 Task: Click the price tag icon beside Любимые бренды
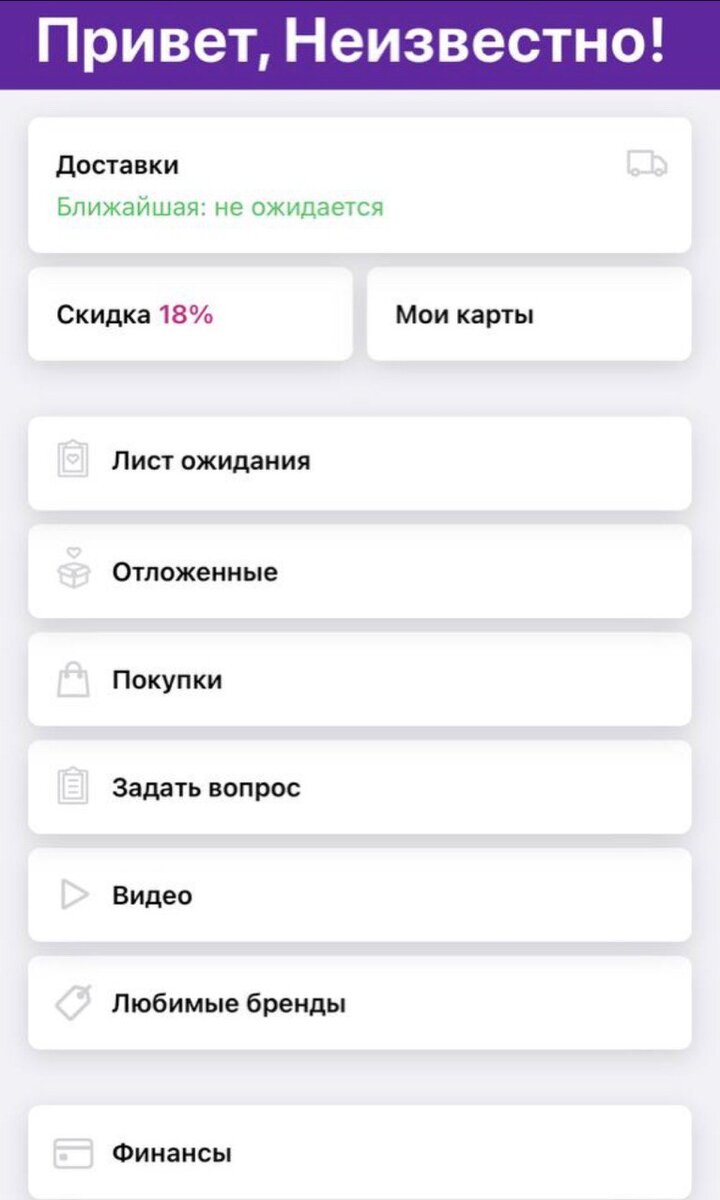pyautogui.click(x=72, y=1003)
